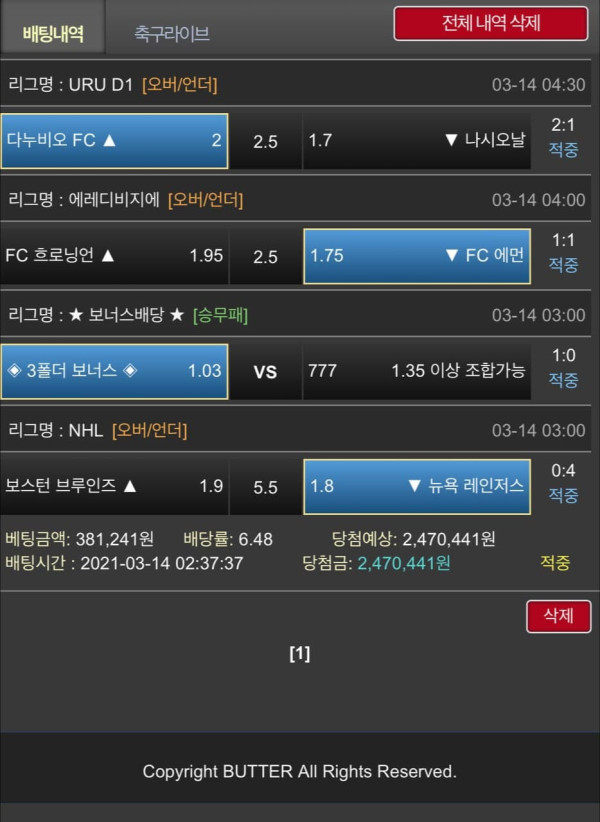The width and height of the screenshot is (600, 822).
Task: Open the 축구라이브 tab
Action: point(171,33)
